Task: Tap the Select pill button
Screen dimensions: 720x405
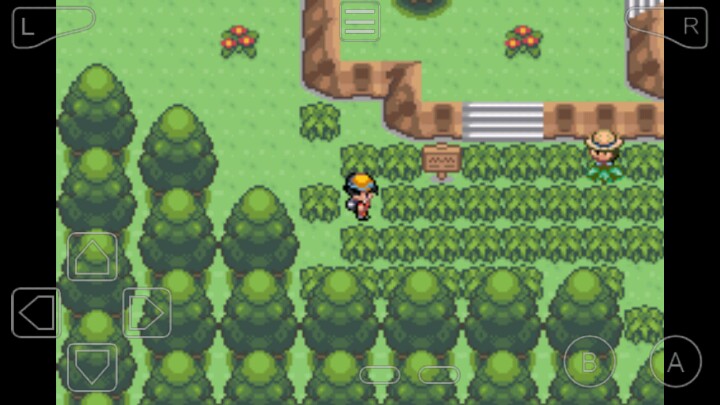Action: [x=379, y=375]
